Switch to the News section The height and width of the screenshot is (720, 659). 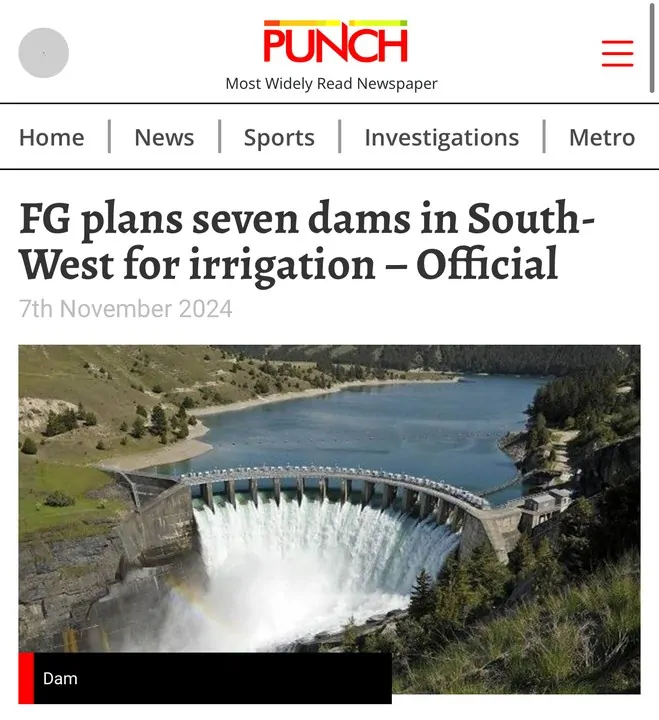click(164, 138)
